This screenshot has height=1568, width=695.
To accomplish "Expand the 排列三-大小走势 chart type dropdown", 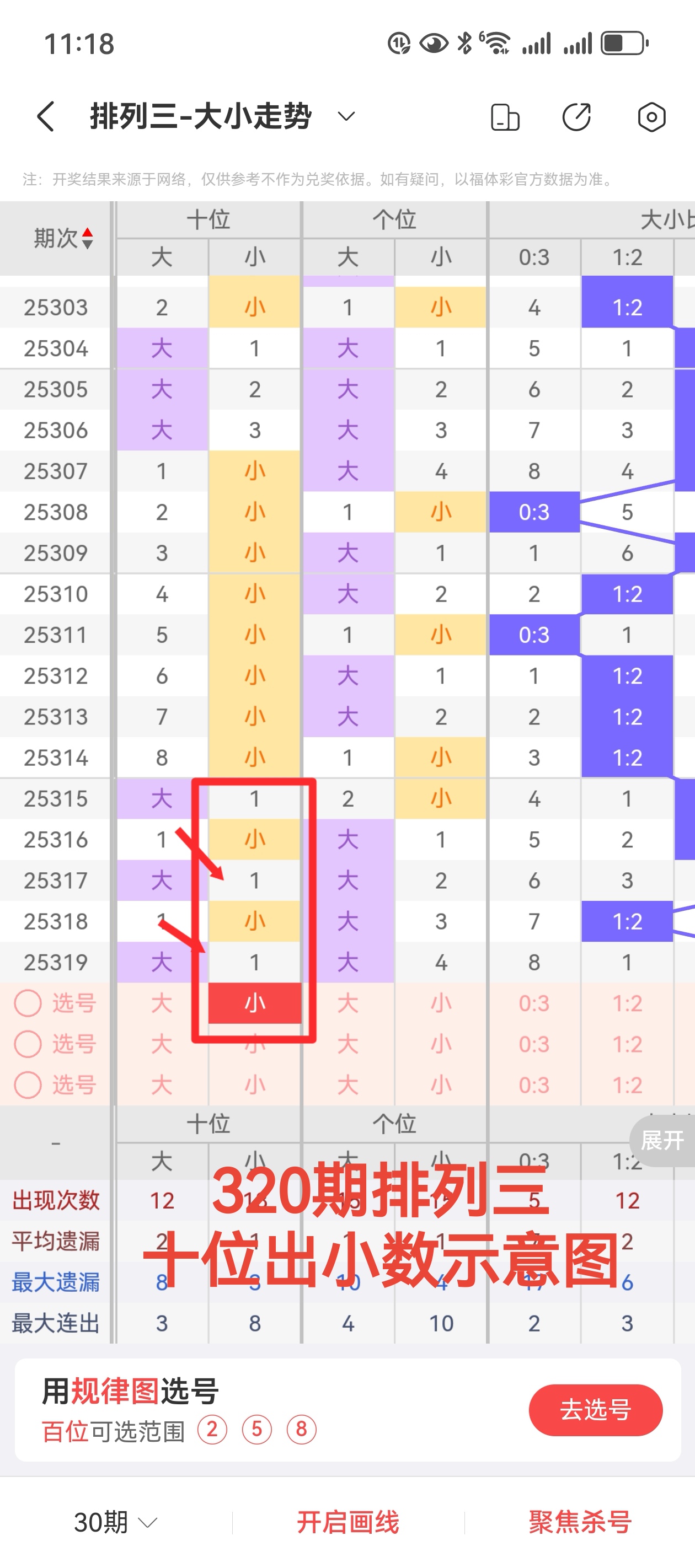I will (346, 116).
